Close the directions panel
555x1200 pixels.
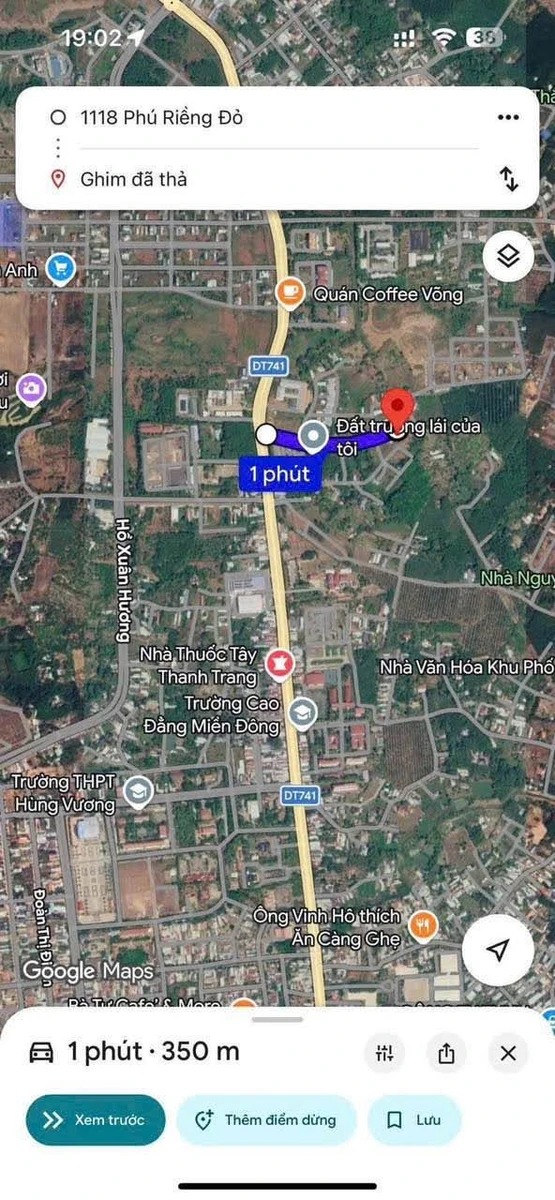click(508, 1052)
